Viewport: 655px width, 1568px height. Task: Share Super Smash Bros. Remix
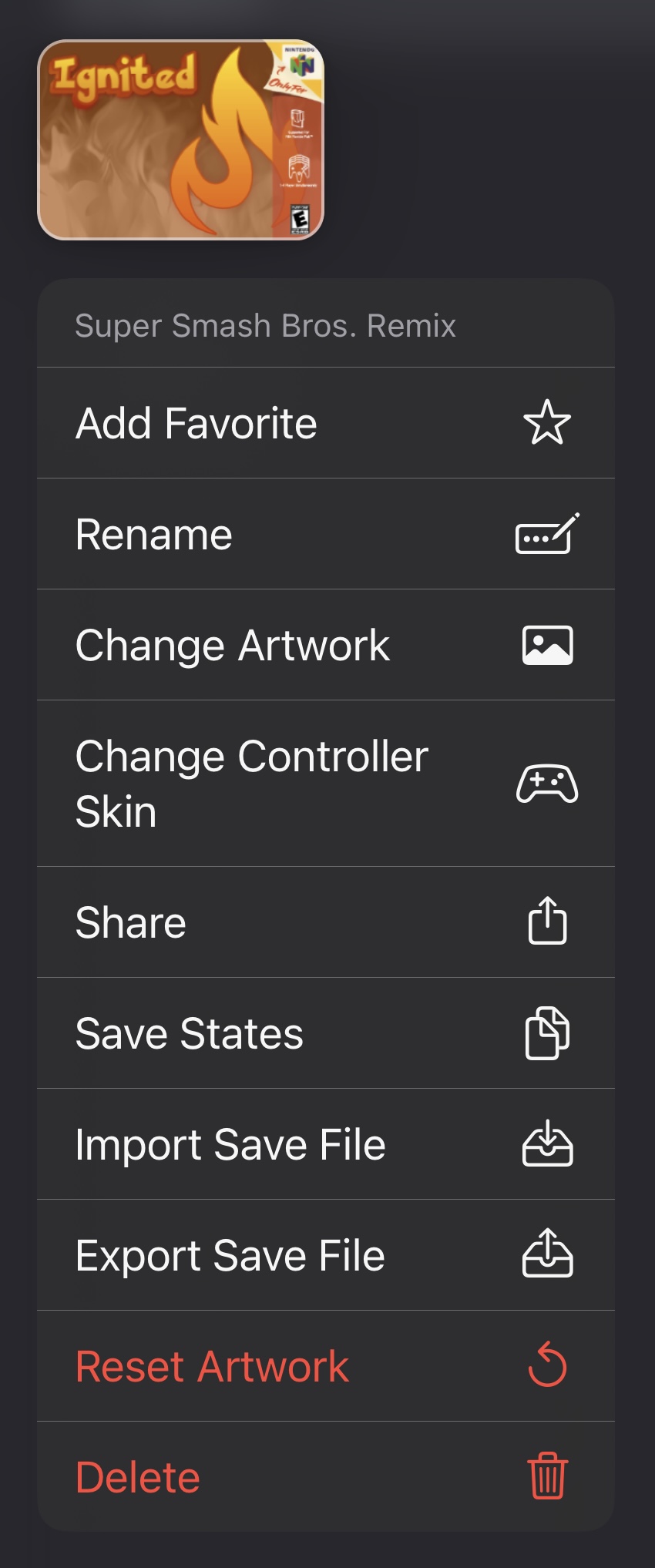tap(325, 922)
